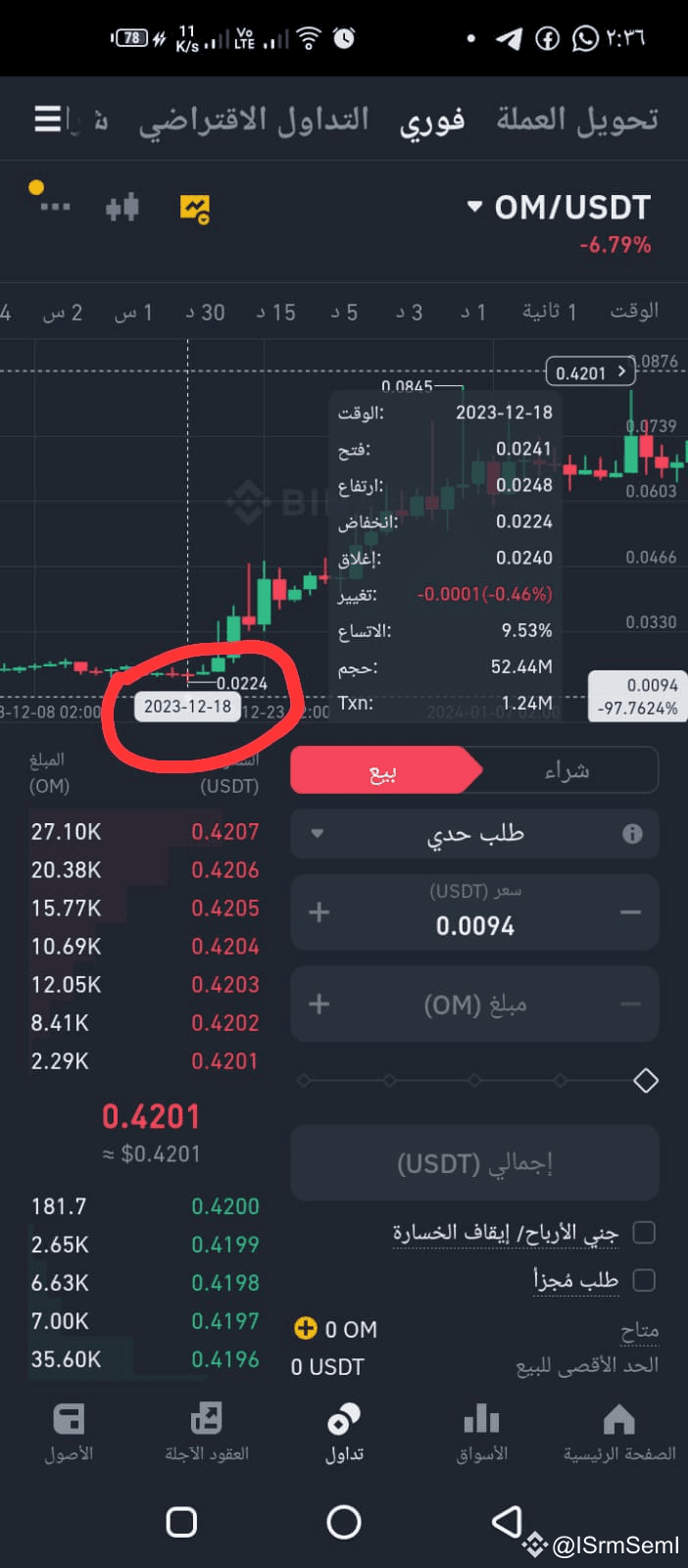Switch to the تحويل العملة tab
The height and width of the screenshot is (1568, 688).
pos(577,121)
